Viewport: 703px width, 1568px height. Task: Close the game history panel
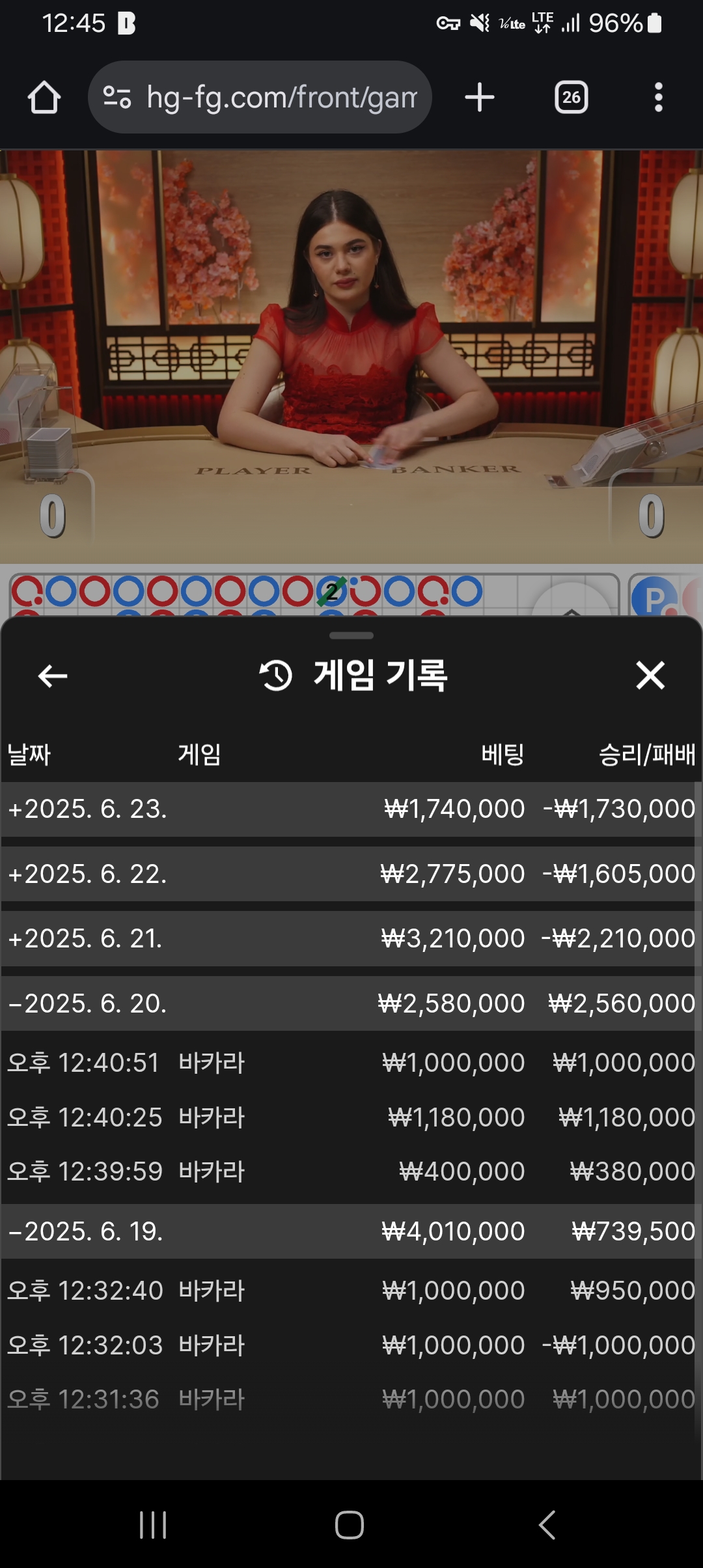[650, 675]
